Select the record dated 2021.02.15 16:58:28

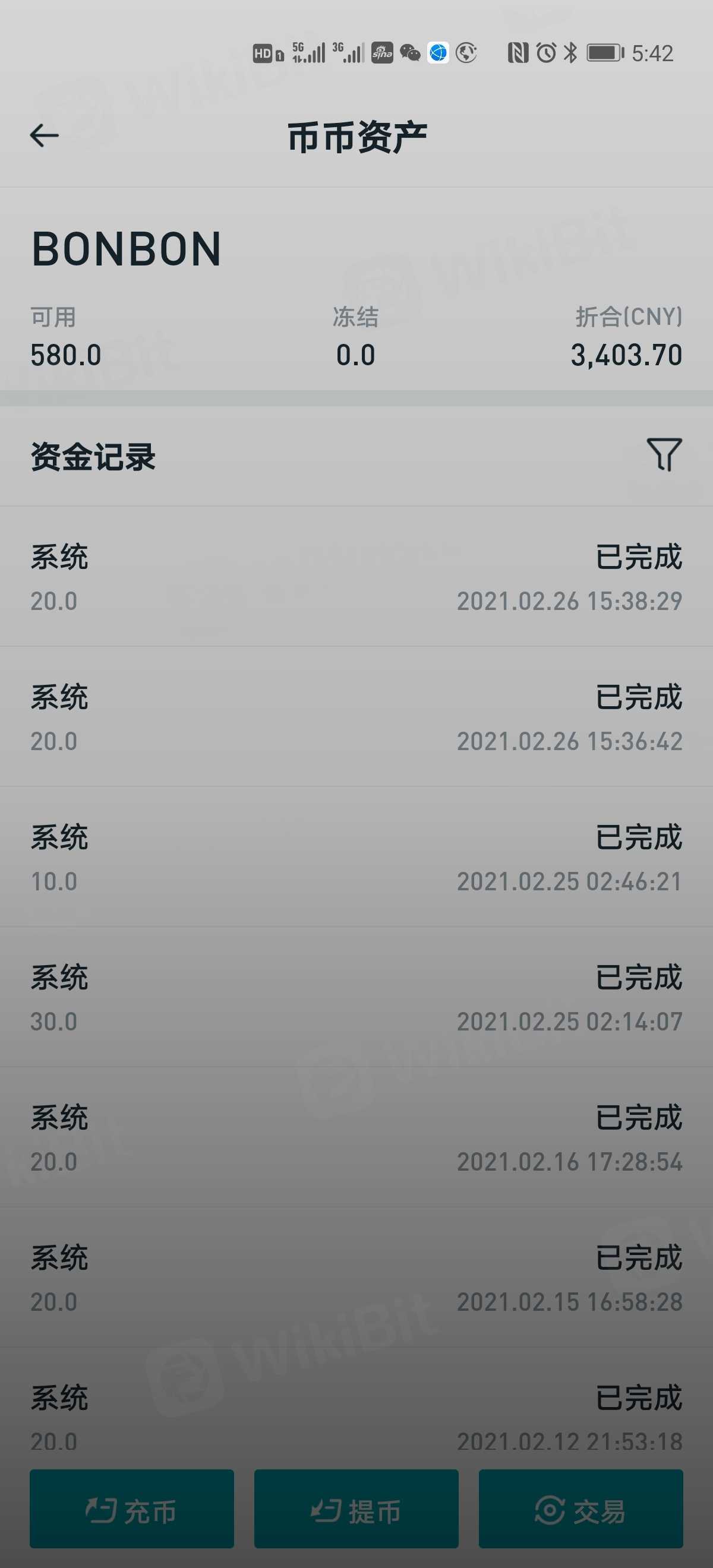[x=356, y=1278]
